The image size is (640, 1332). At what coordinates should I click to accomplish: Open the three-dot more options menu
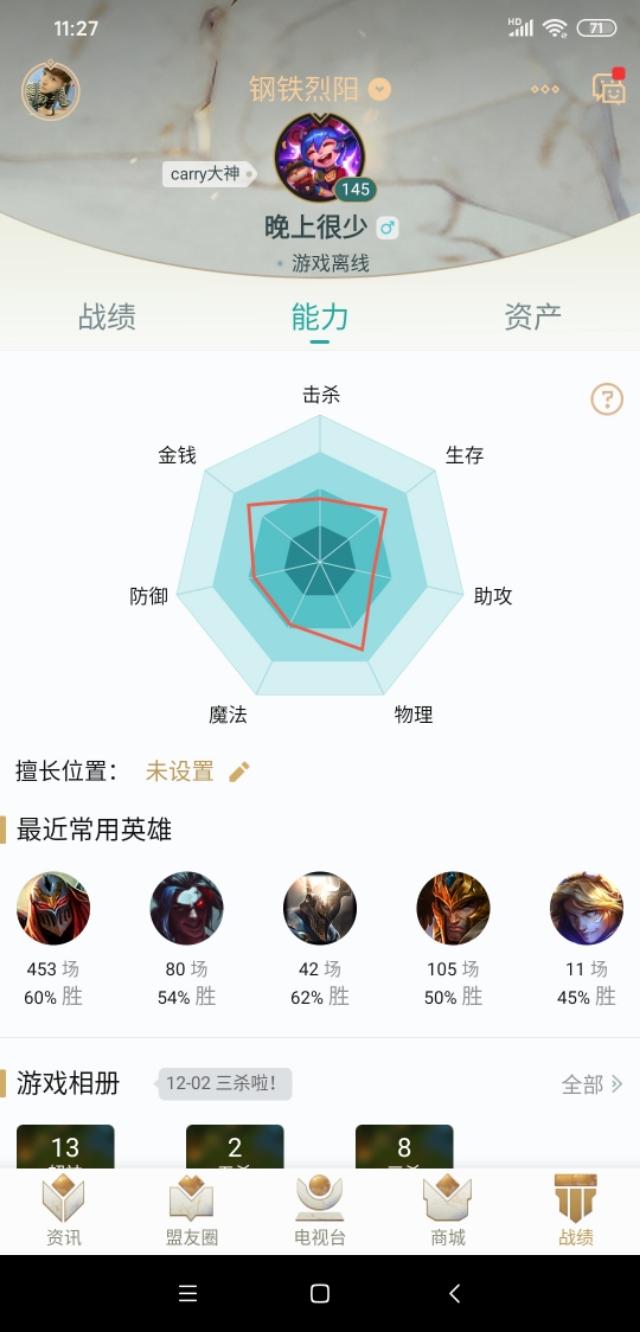click(545, 90)
